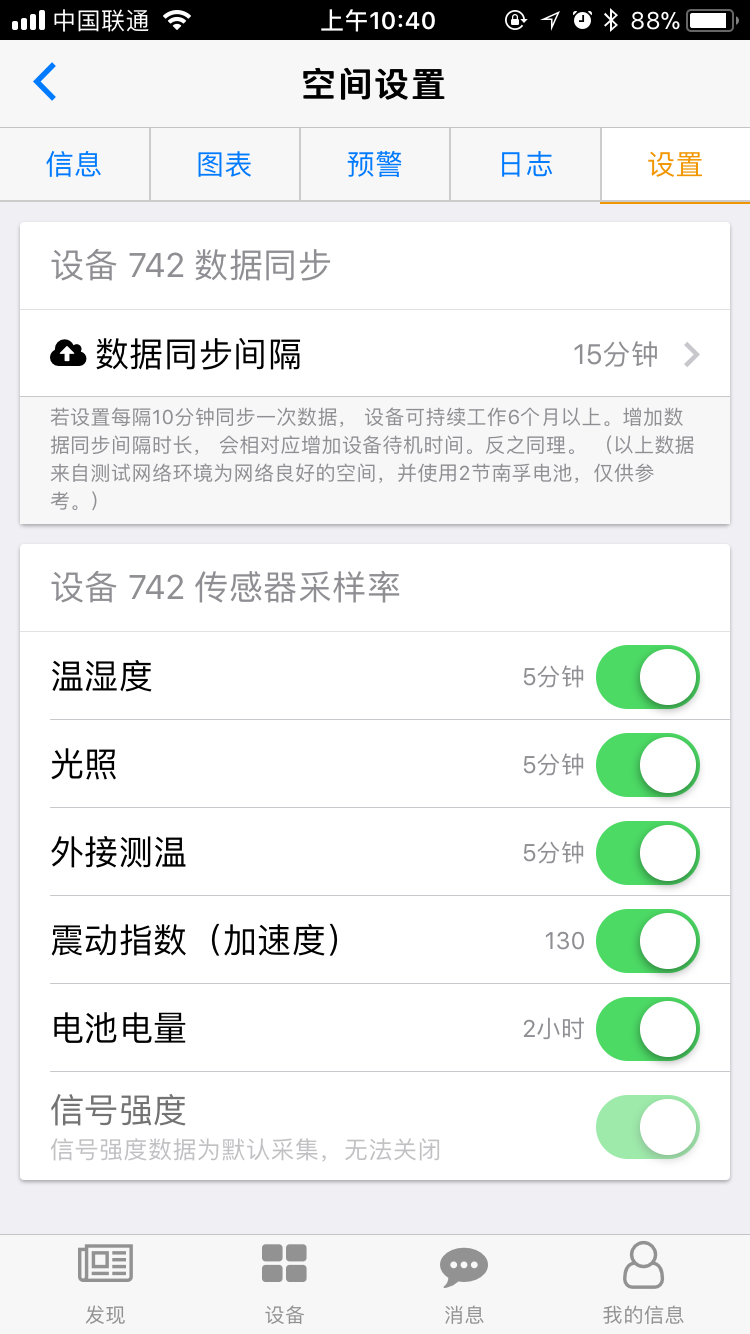Image resolution: width=750 pixels, height=1334 pixels.
Task: Toggle off the 温湿度 sensor switch
Action: [647, 677]
